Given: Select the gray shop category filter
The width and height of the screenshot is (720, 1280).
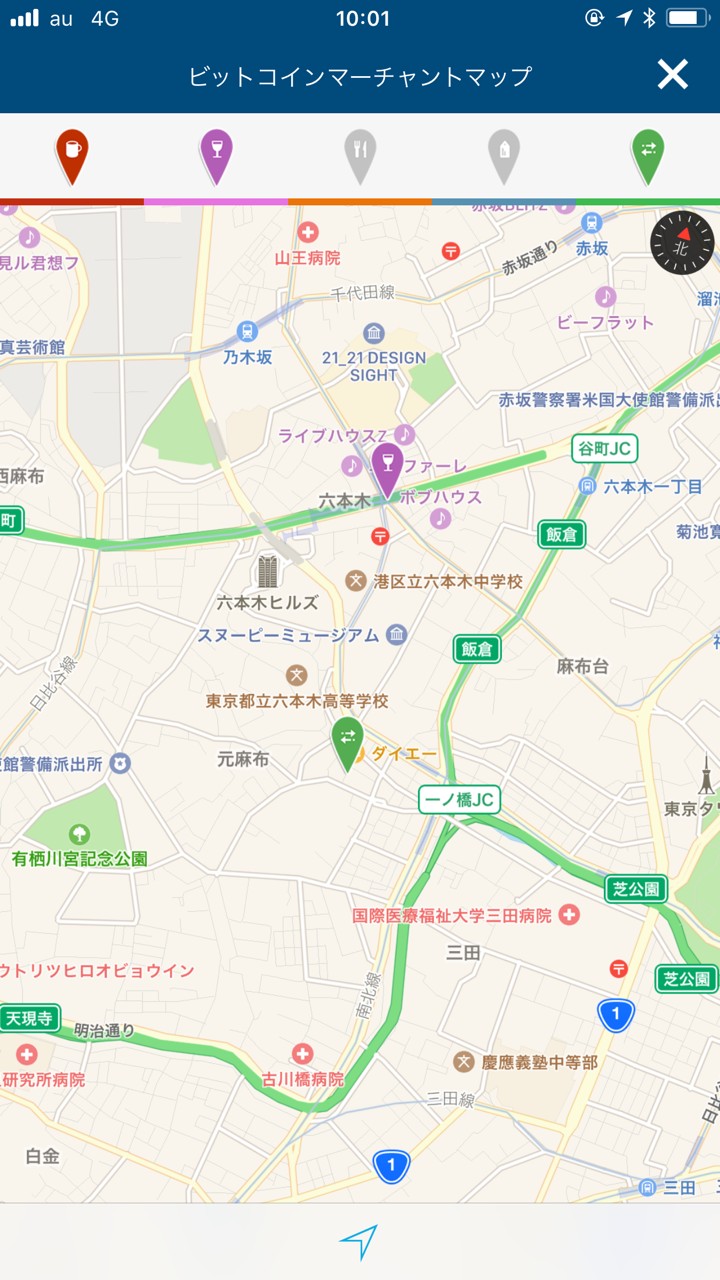Looking at the screenshot, I should coord(504,157).
